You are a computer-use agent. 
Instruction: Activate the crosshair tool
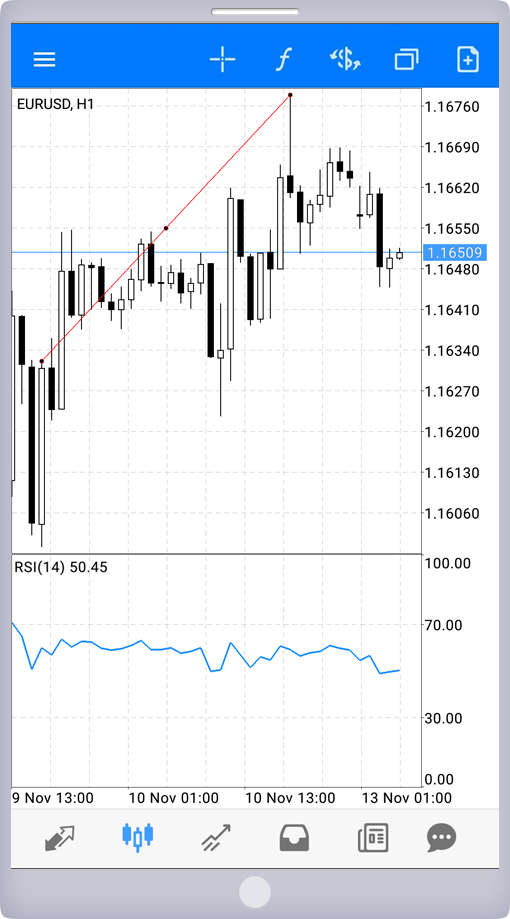(x=223, y=59)
